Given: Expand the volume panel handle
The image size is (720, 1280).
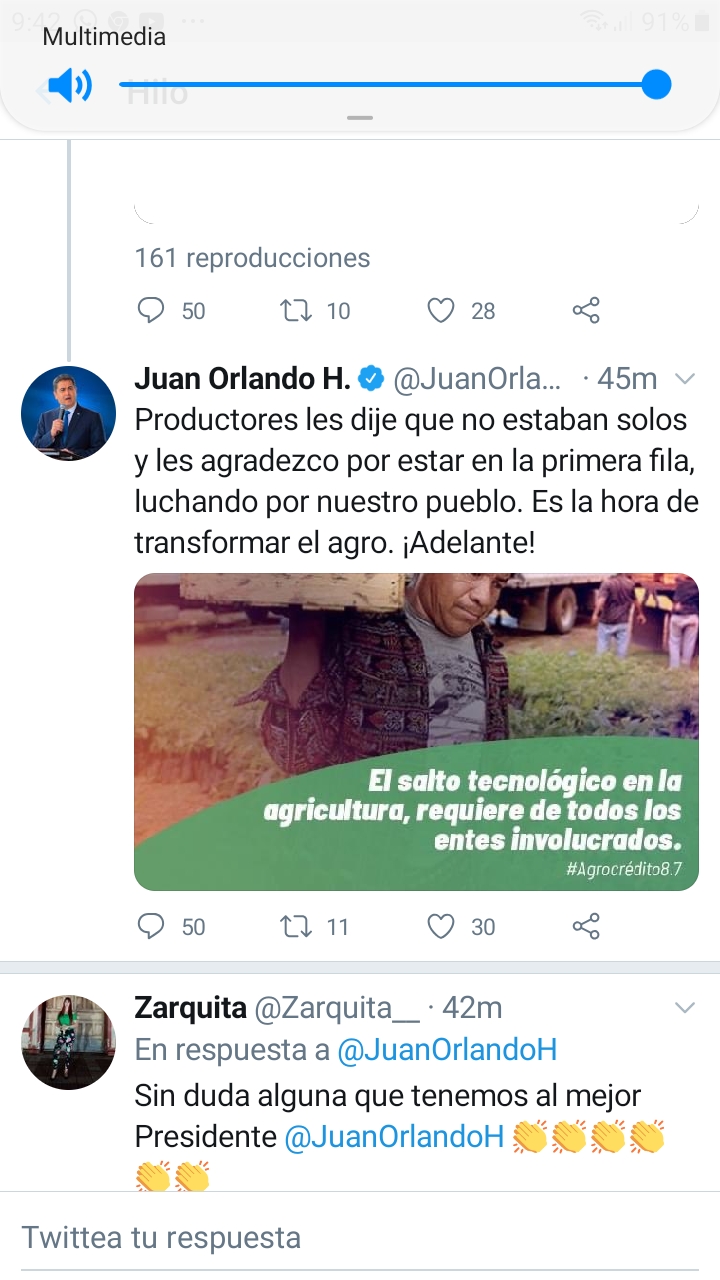Looking at the screenshot, I should click(360, 118).
